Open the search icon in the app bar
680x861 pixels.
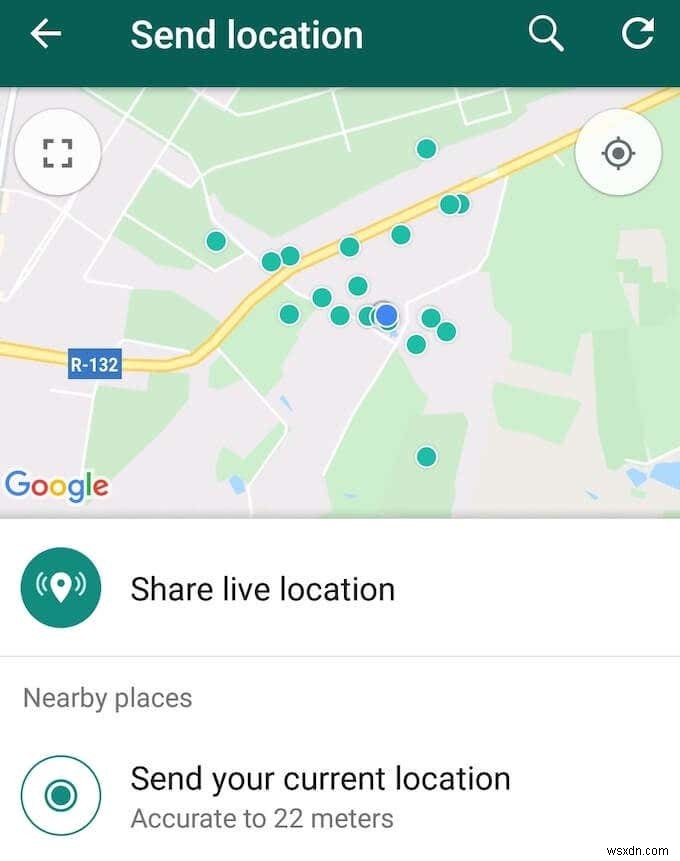tap(546, 35)
